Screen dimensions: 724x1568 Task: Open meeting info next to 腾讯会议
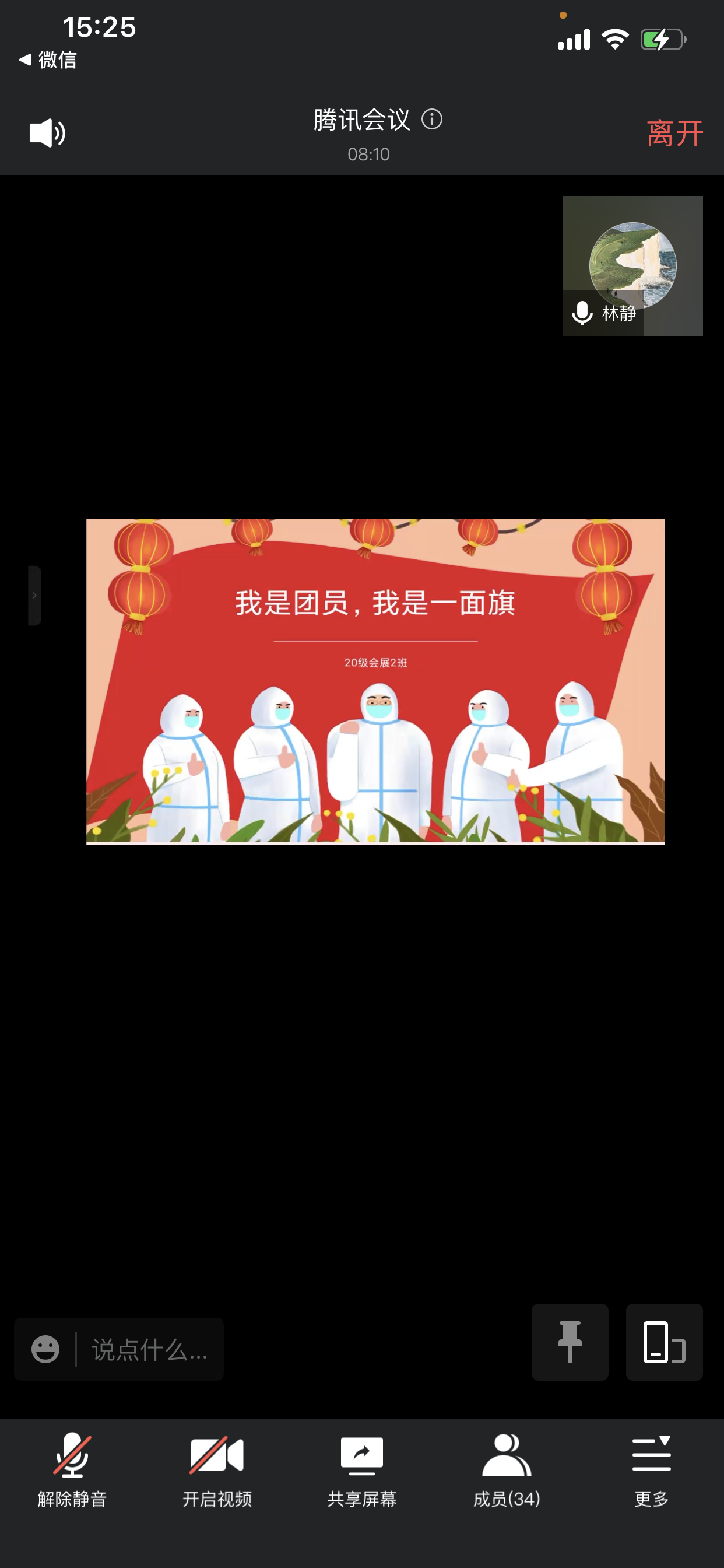tap(432, 120)
